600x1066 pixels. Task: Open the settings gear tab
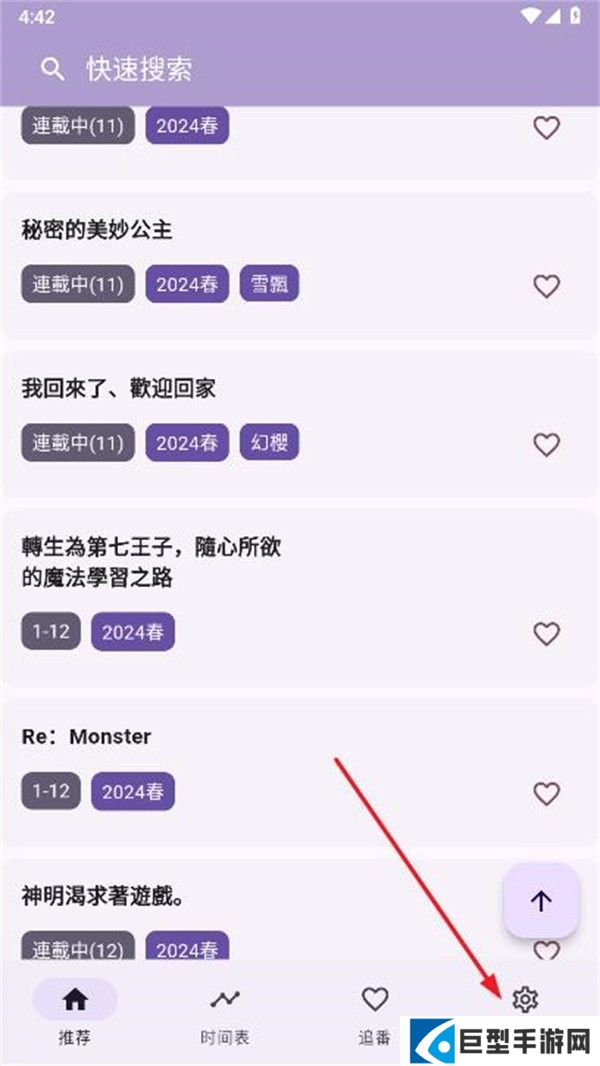click(525, 998)
